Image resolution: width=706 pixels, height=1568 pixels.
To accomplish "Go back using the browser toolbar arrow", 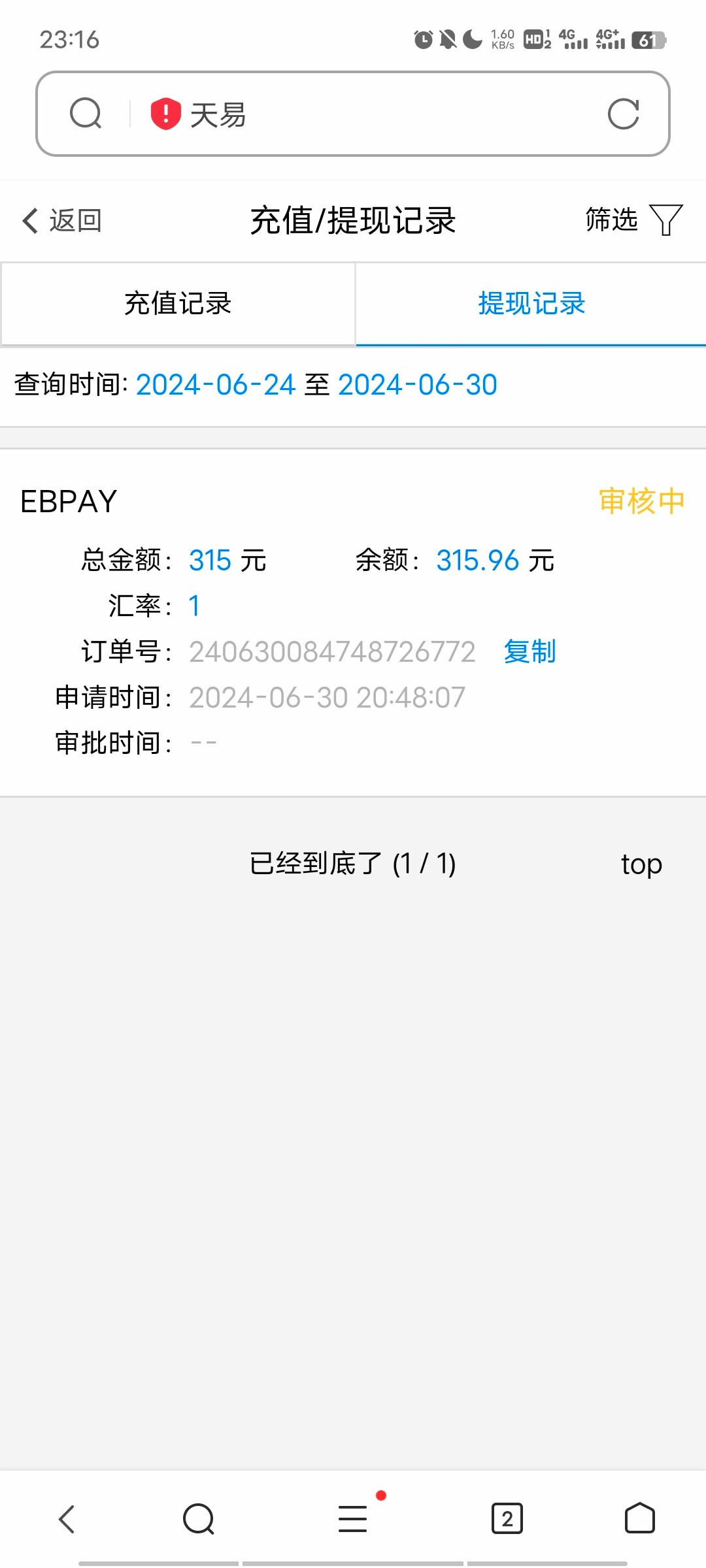I will 67,1518.
